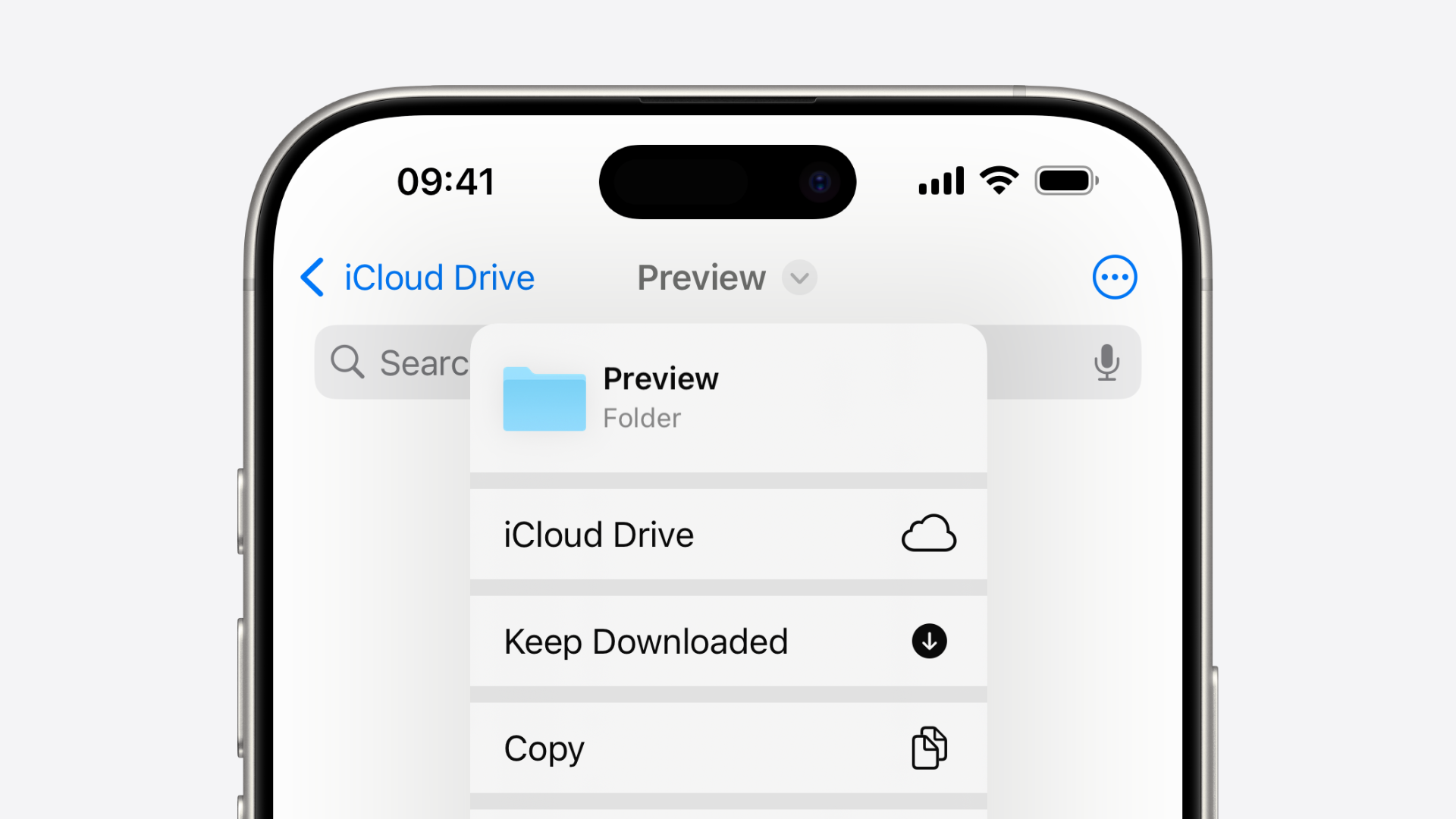
Task: Select iCloud Drive in the folder menu
Action: (728, 535)
